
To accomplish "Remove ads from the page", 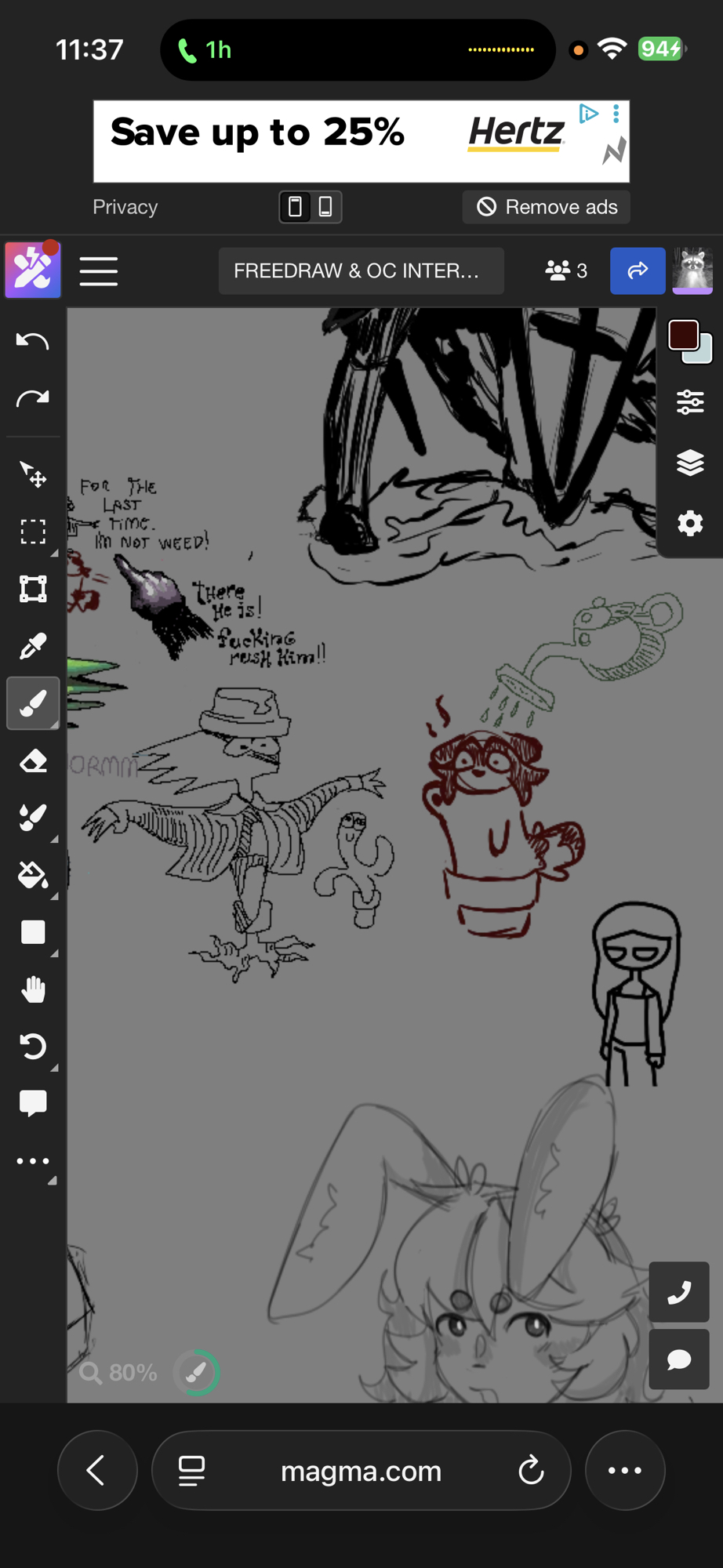I will tap(547, 207).
